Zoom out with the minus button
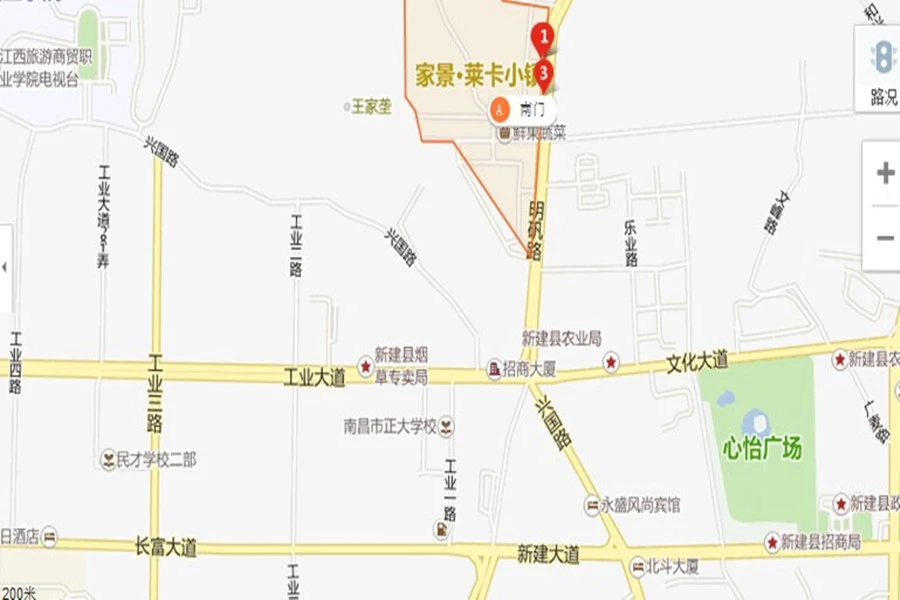The height and width of the screenshot is (600, 900). pyautogui.click(x=885, y=238)
